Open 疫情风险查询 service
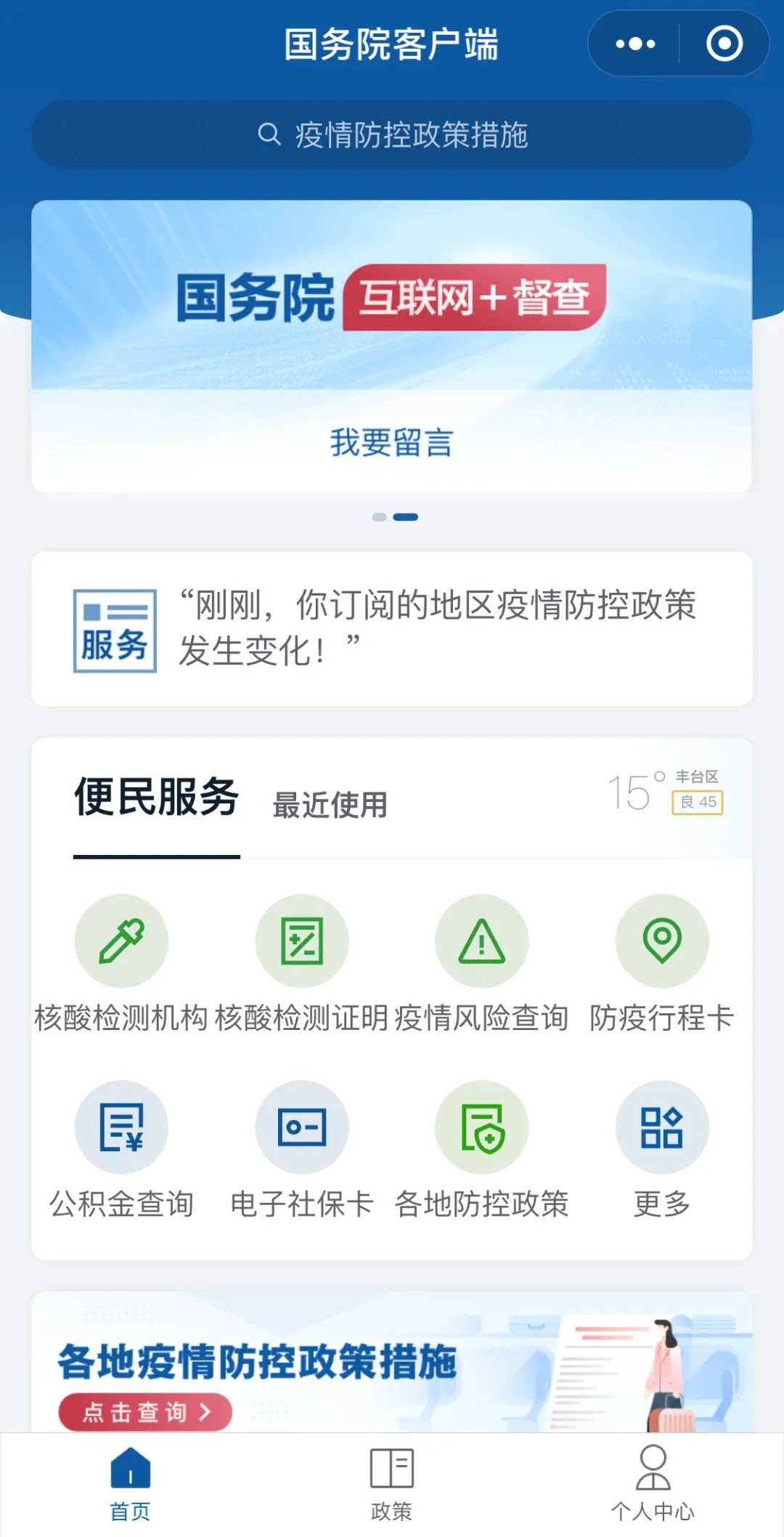This screenshot has width=784, height=1537. (x=481, y=941)
